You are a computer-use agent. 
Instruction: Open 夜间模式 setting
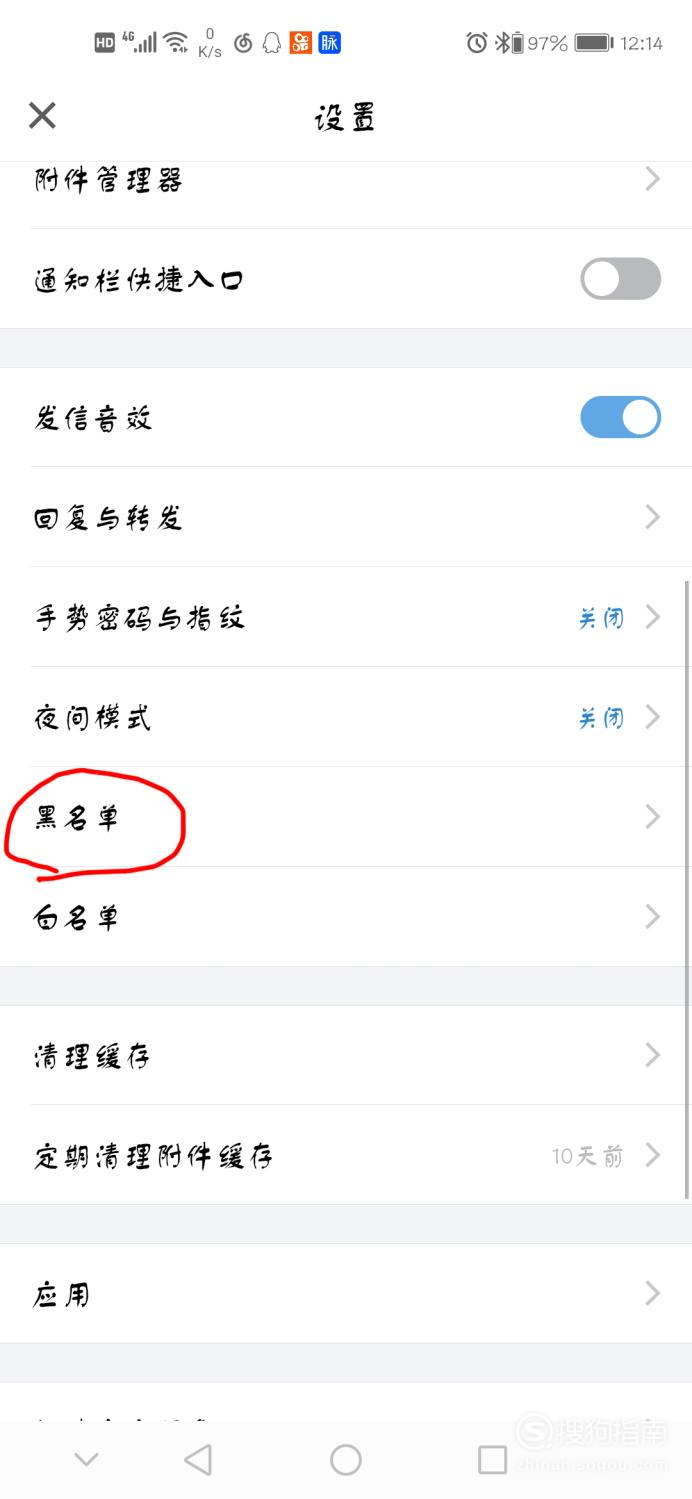[345, 717]
